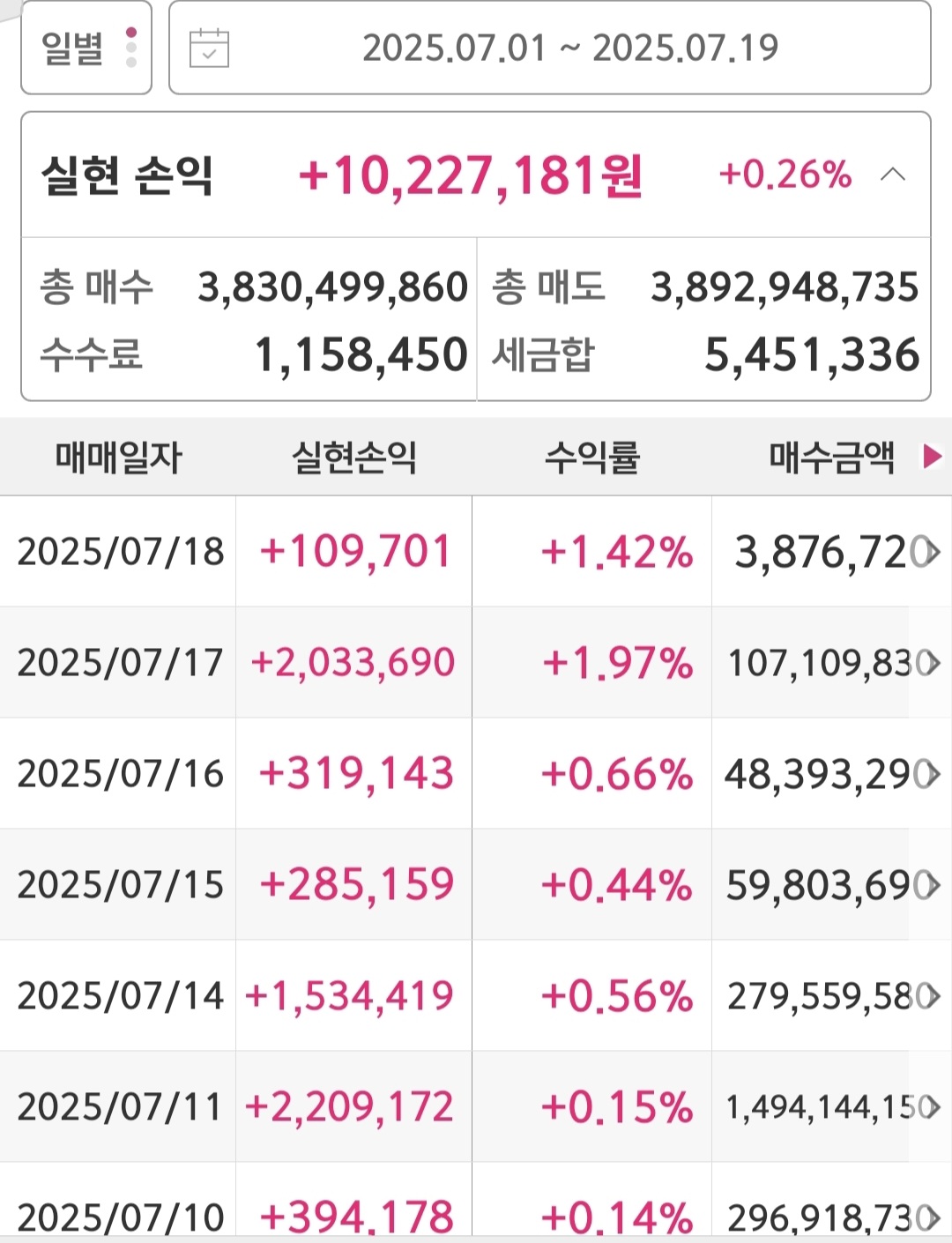Open details for 2025/07/17 row
The image size is (952, 1243).
932,663
